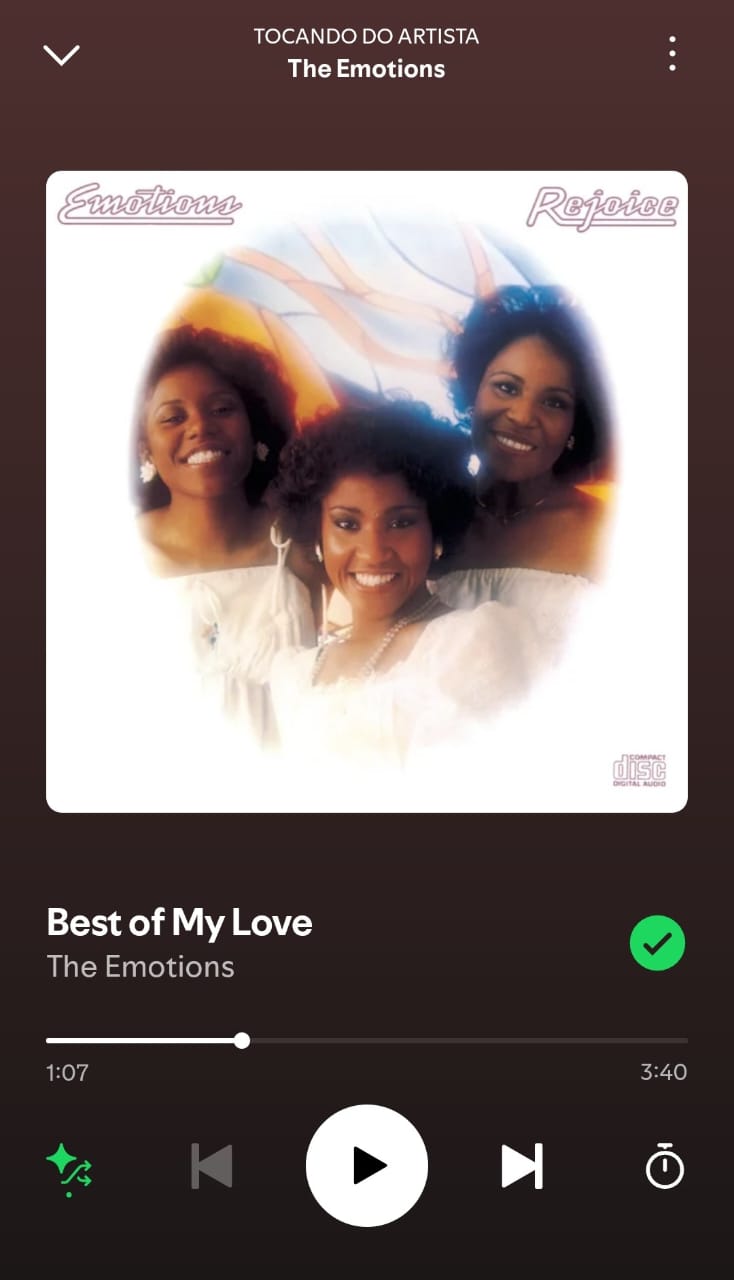Skip to the next track
This screenshot has width=734, height=1280.
(x=520, y=1165)
